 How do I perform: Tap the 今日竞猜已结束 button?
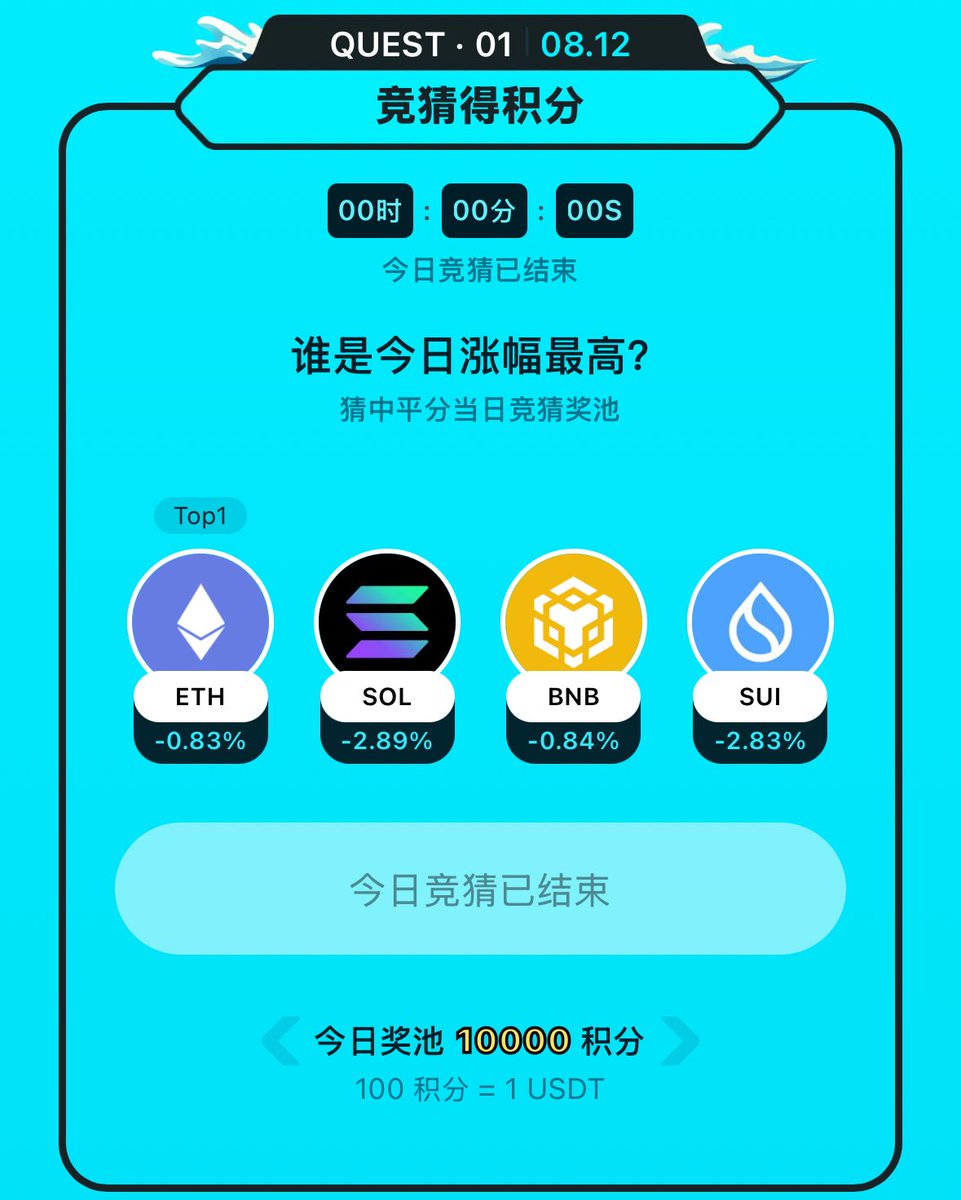point(480,889)
